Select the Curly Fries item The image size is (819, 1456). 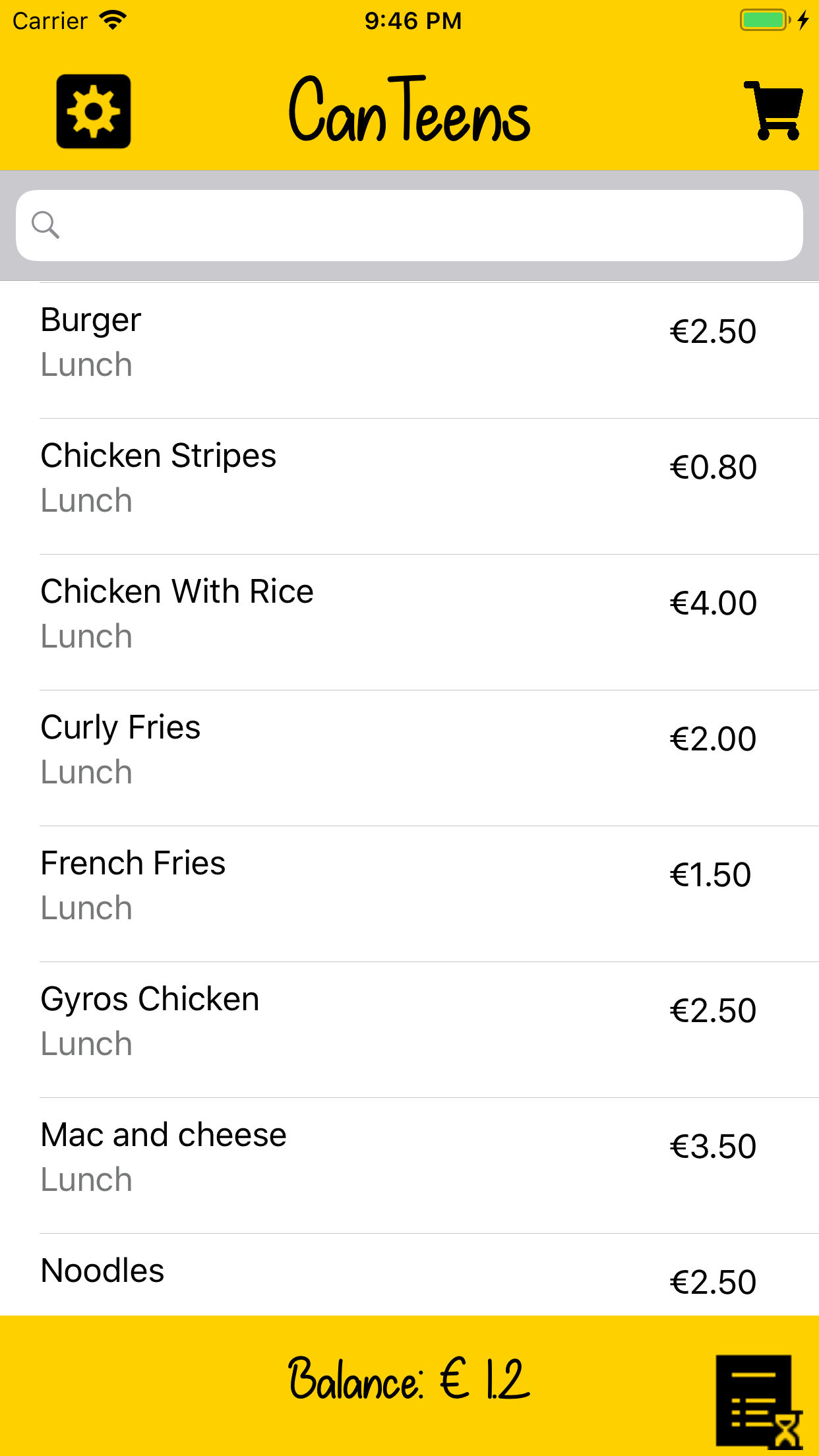[409, 758]
